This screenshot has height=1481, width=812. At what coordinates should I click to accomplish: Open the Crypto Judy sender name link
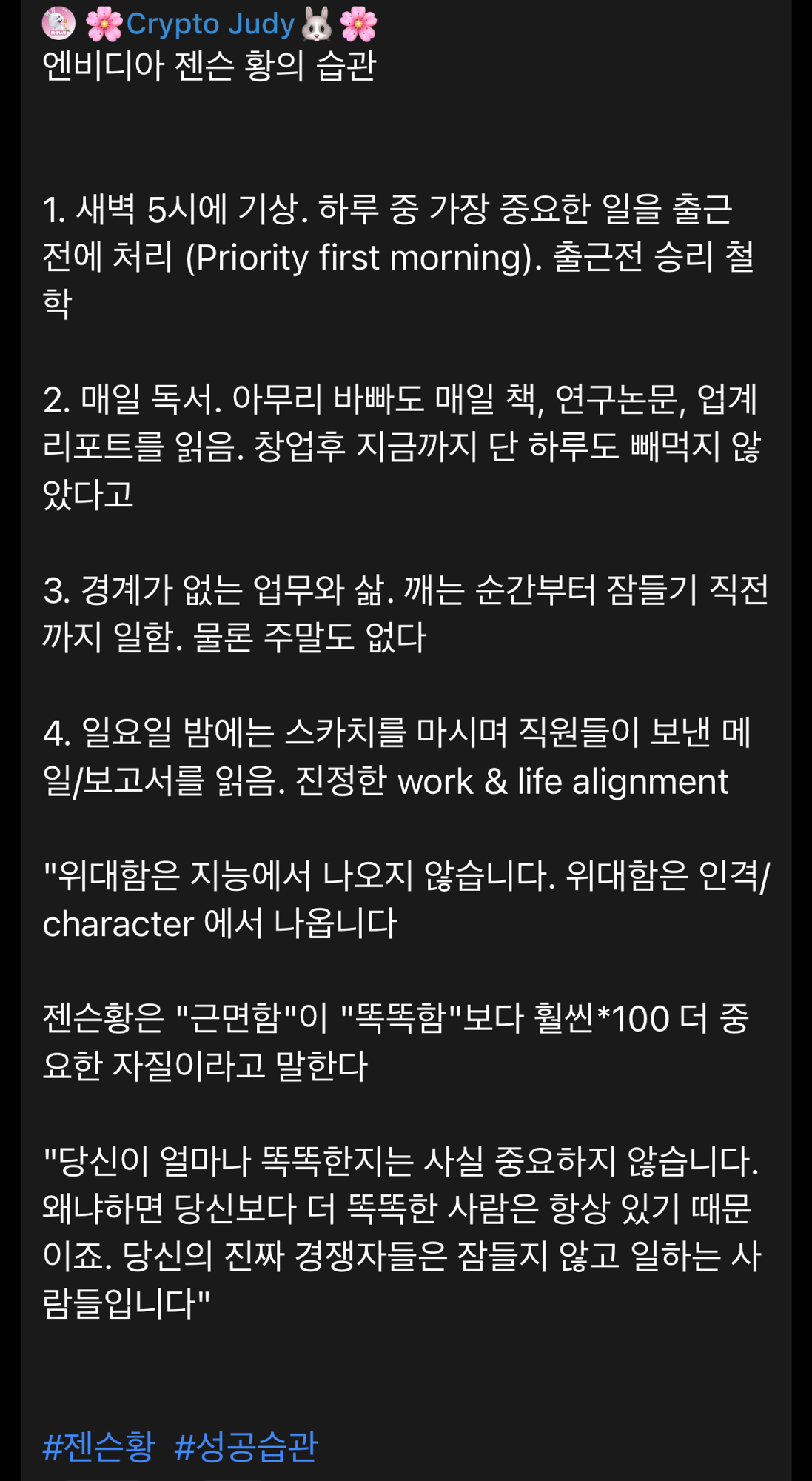tap(210, 24)
